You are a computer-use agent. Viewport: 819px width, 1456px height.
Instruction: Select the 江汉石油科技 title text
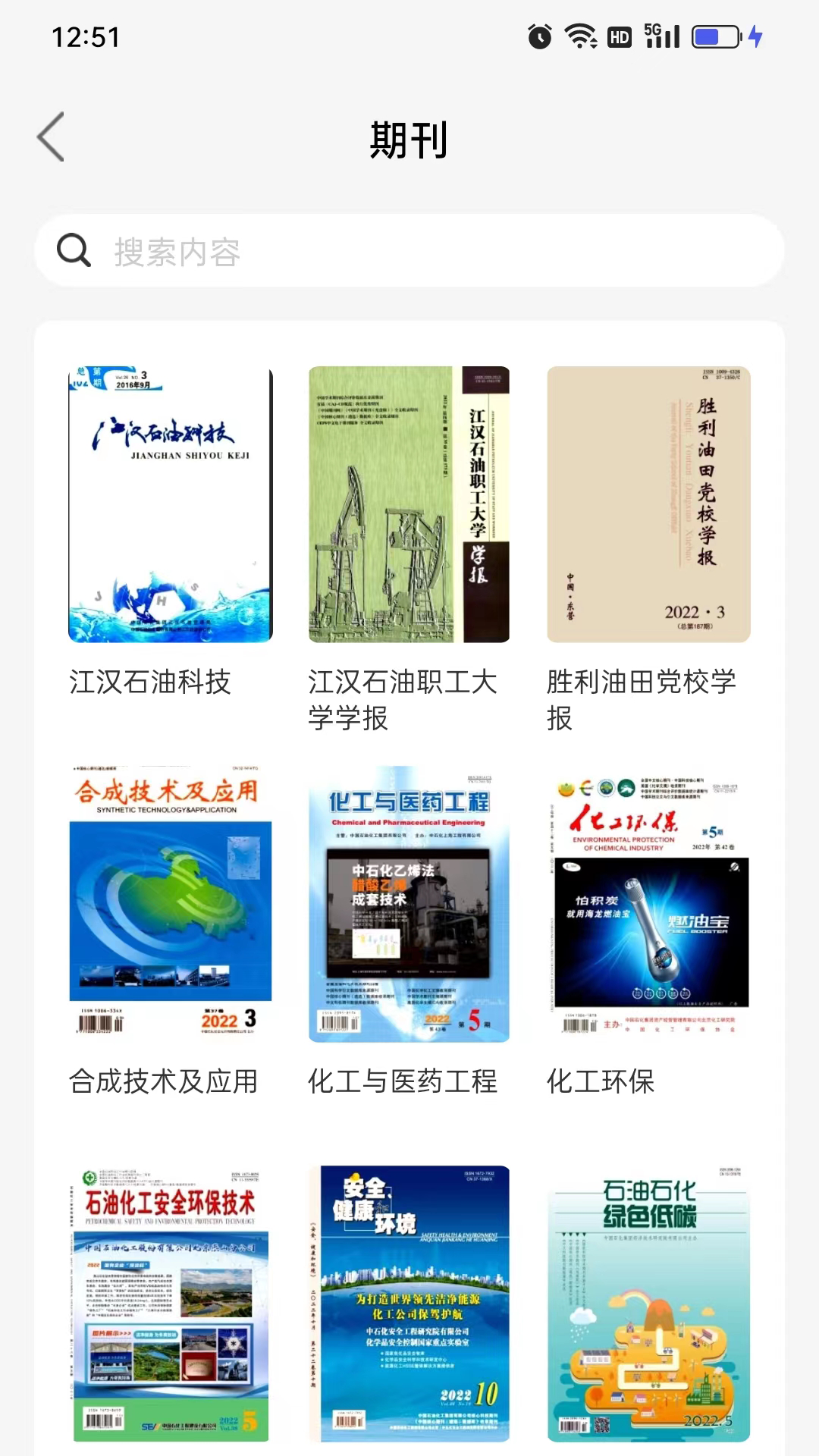pyautogui.click(x=149, y=683)
